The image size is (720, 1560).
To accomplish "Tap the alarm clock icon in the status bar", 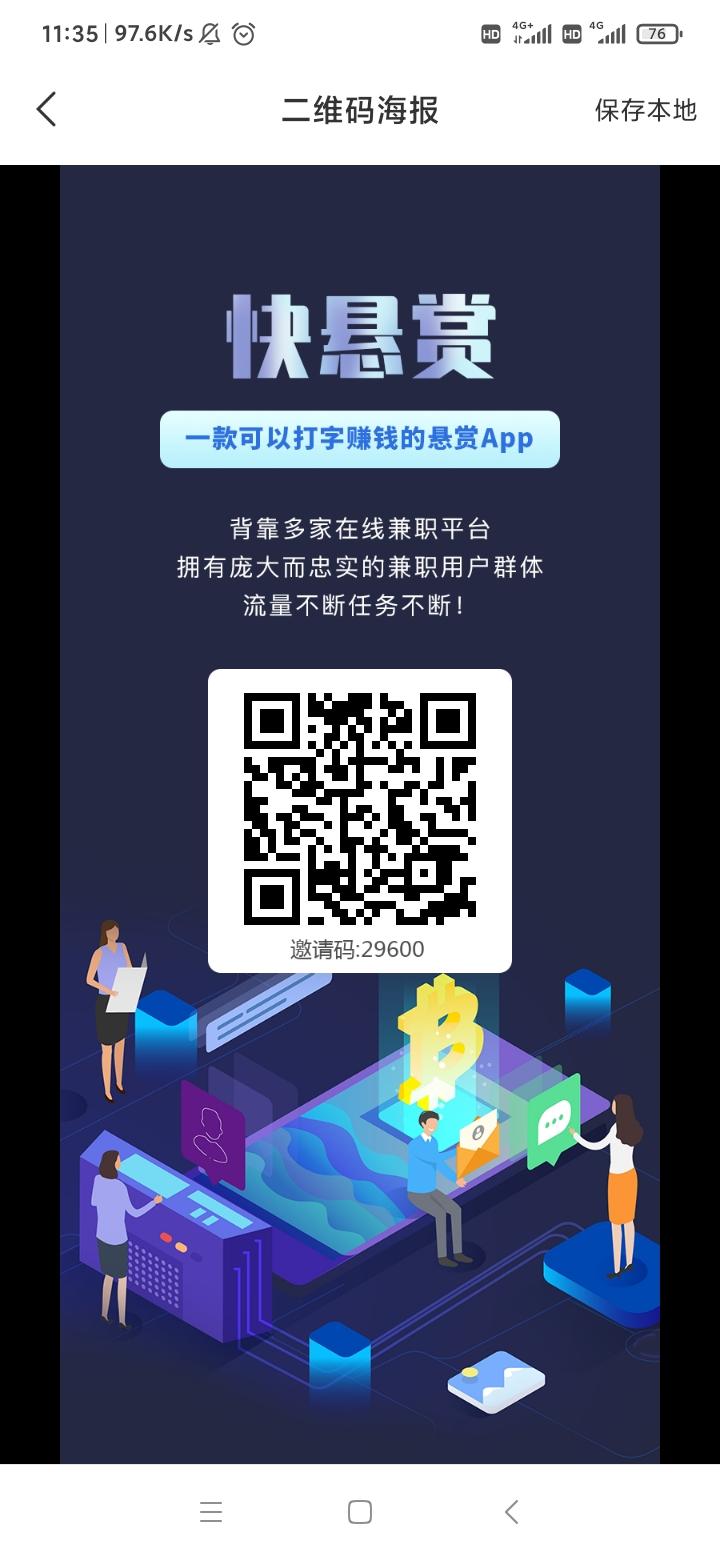I will point(243,33).
